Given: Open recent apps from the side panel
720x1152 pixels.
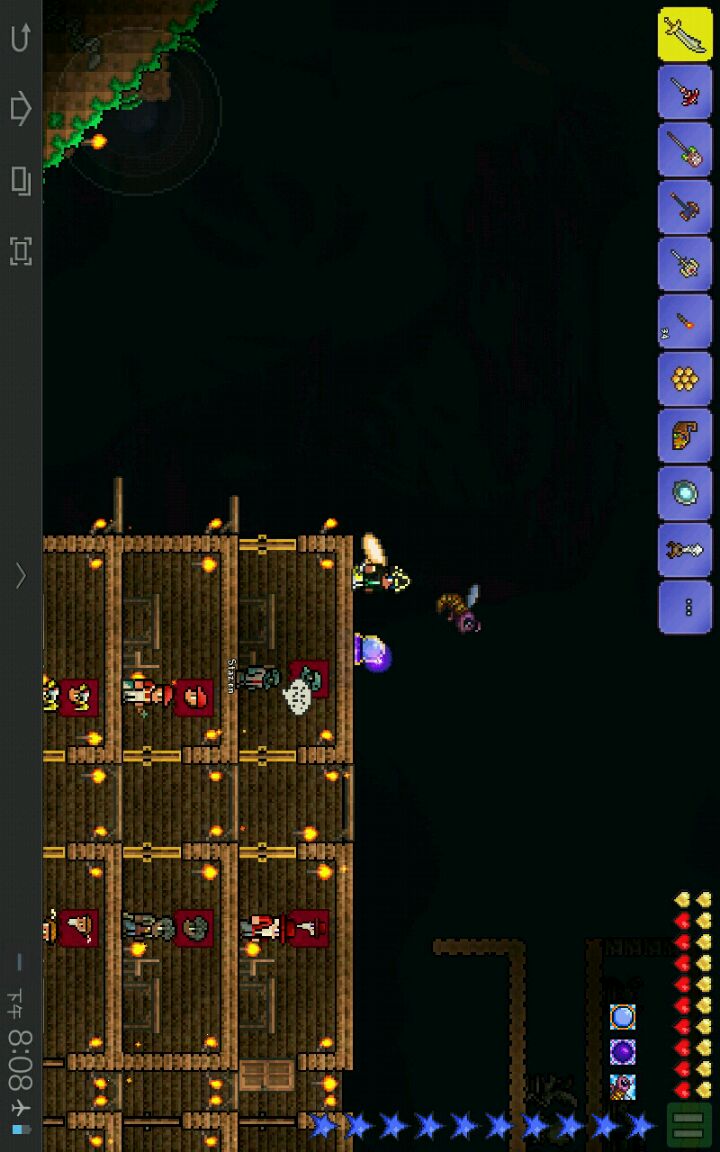Looking at the screenshot, I should pos(21,180).
